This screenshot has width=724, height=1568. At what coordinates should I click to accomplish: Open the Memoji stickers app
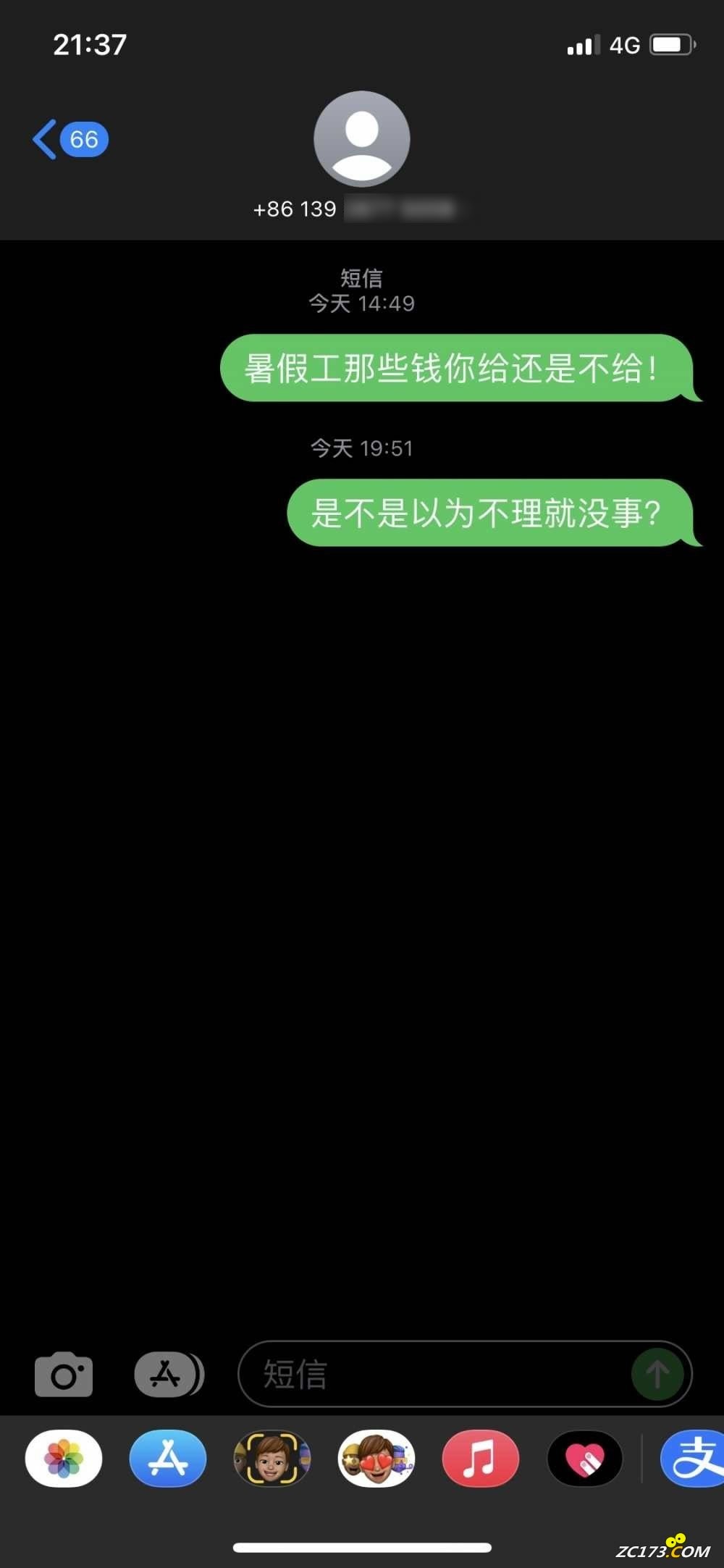(376, 1458)
